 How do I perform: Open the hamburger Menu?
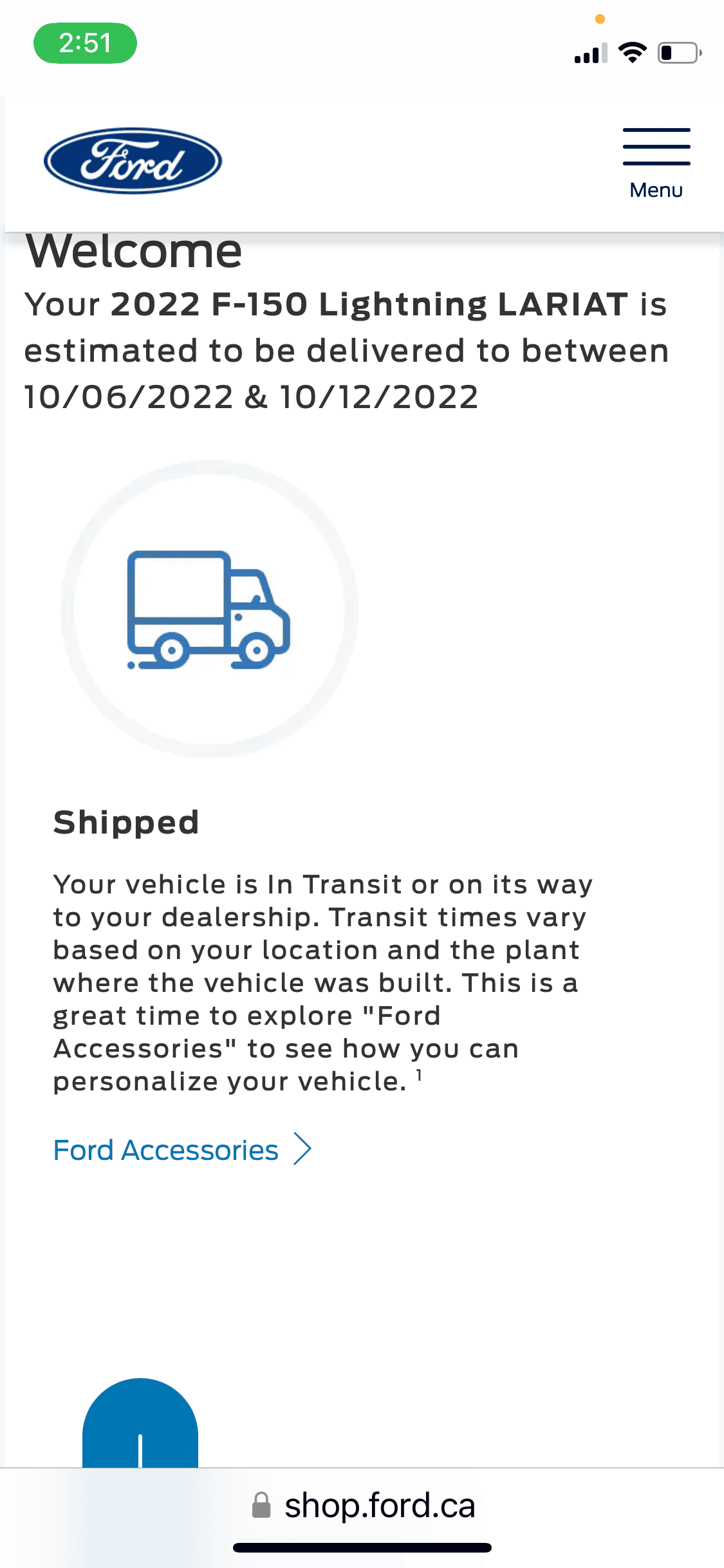[x=656, y=163]
